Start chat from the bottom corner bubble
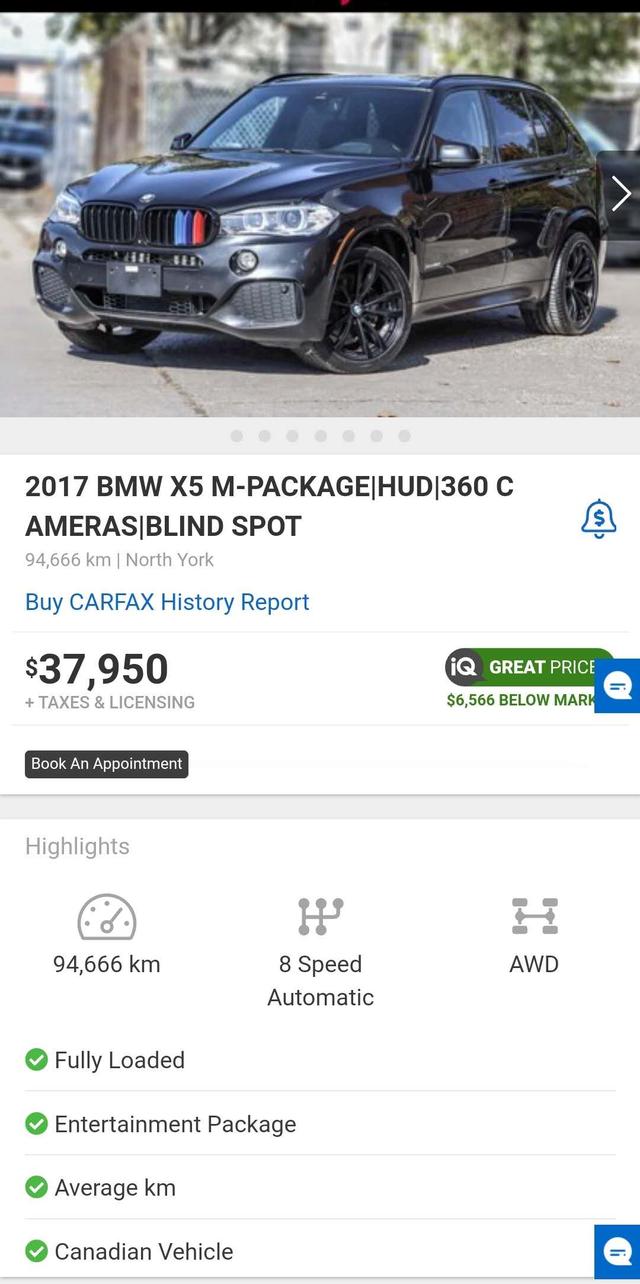 click(x=617, y=1250)
